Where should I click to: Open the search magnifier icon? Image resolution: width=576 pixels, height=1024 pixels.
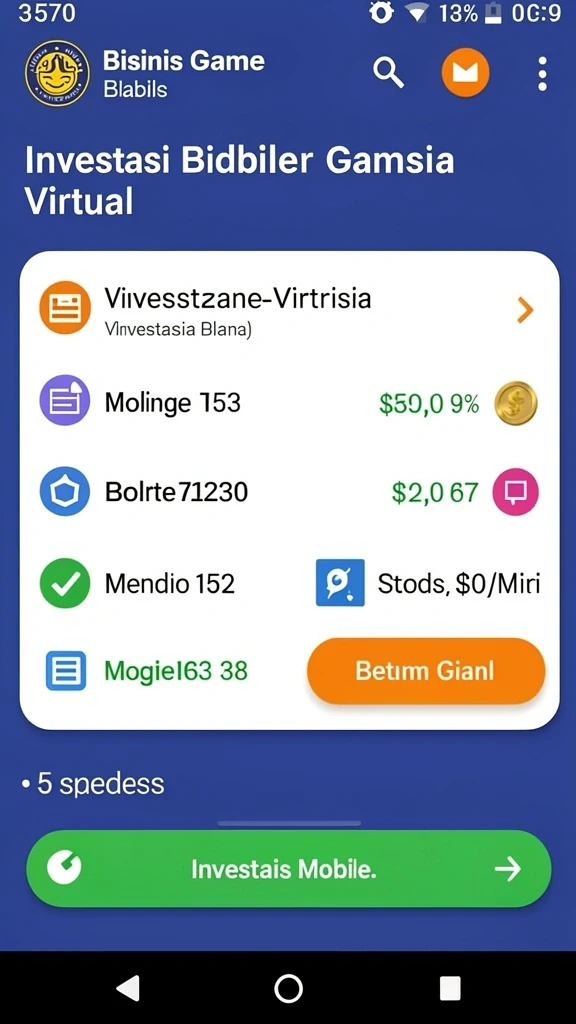388,72
